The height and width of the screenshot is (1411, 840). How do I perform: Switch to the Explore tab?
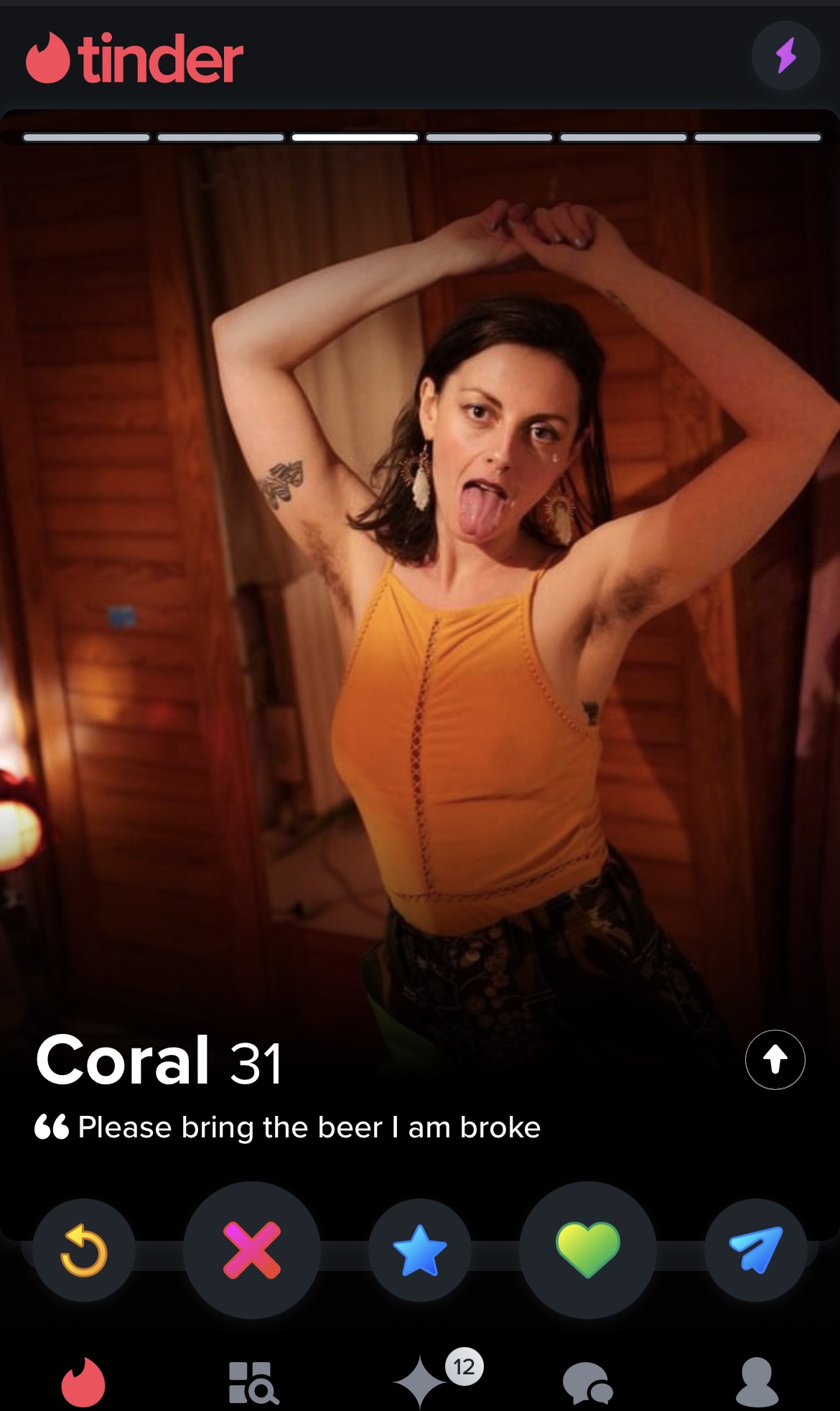(x=253, y=1382)
